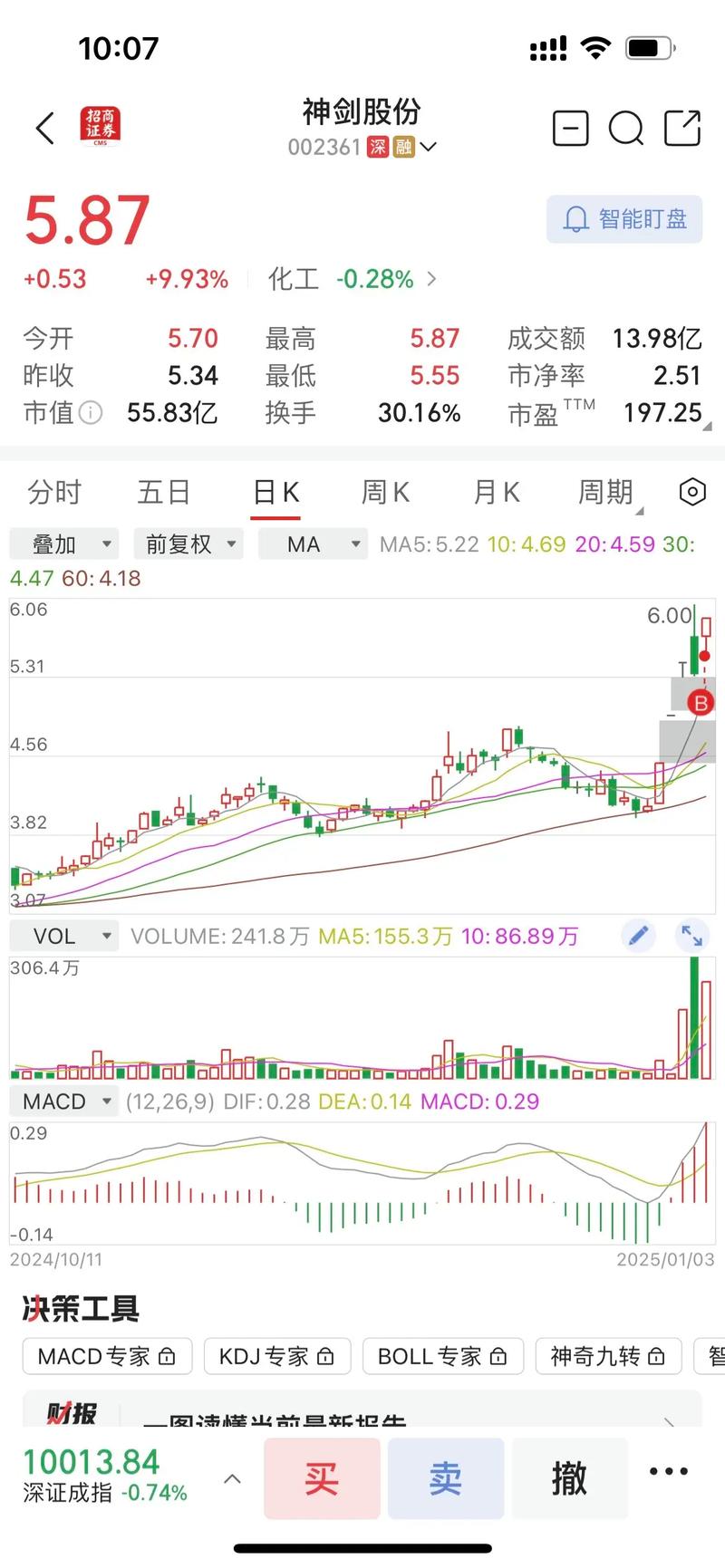Share this stock page

coord(682,129)
